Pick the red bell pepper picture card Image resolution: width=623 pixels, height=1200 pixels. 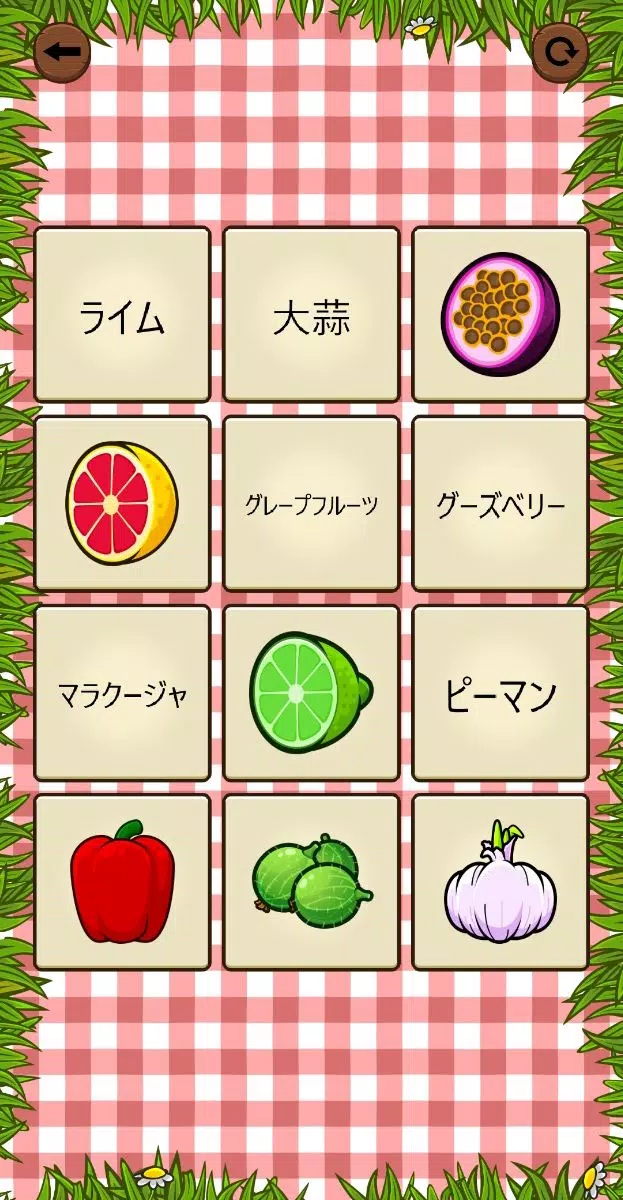coord(122,882)
